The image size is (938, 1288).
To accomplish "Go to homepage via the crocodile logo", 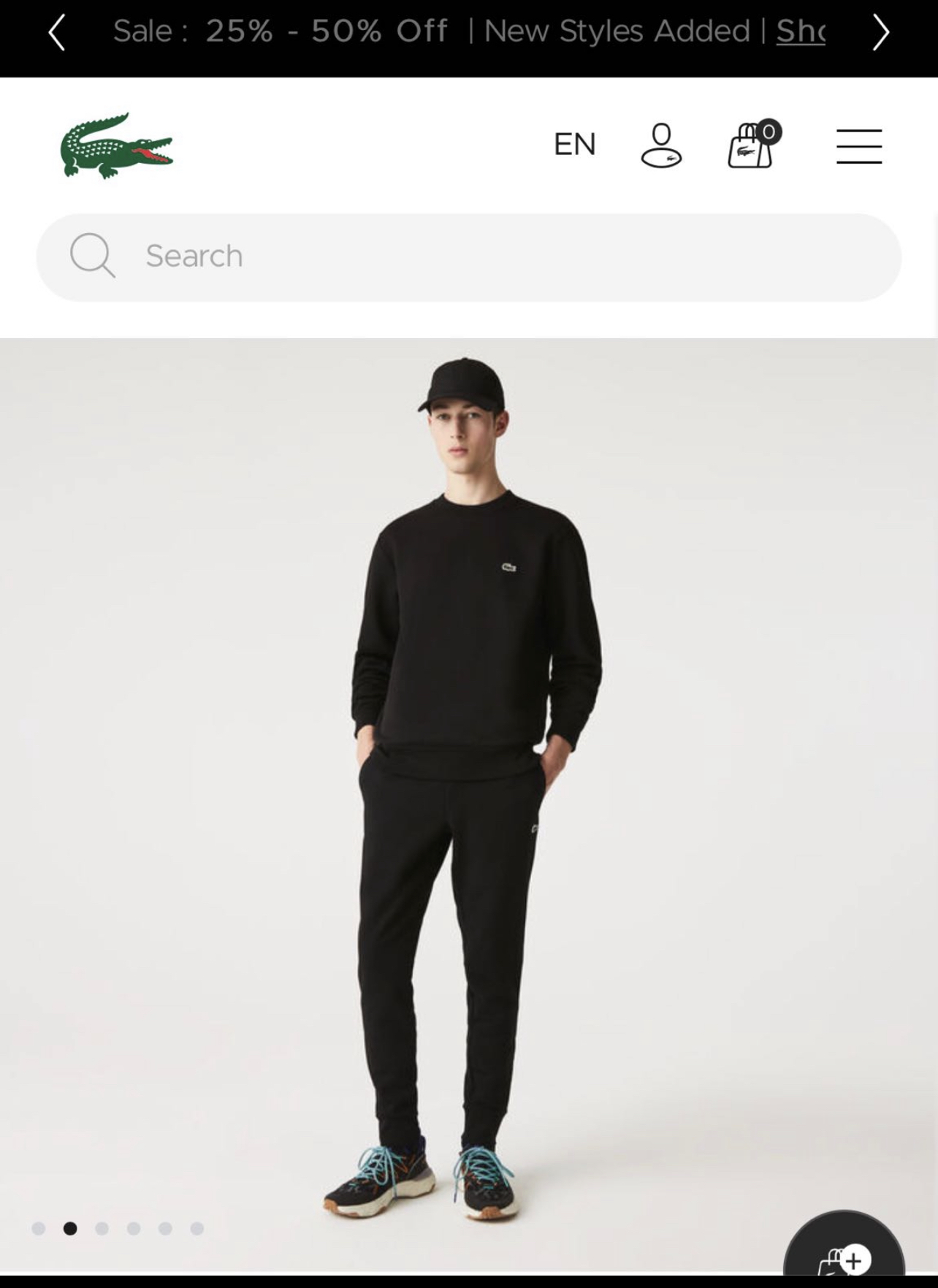I will (117, 145).
